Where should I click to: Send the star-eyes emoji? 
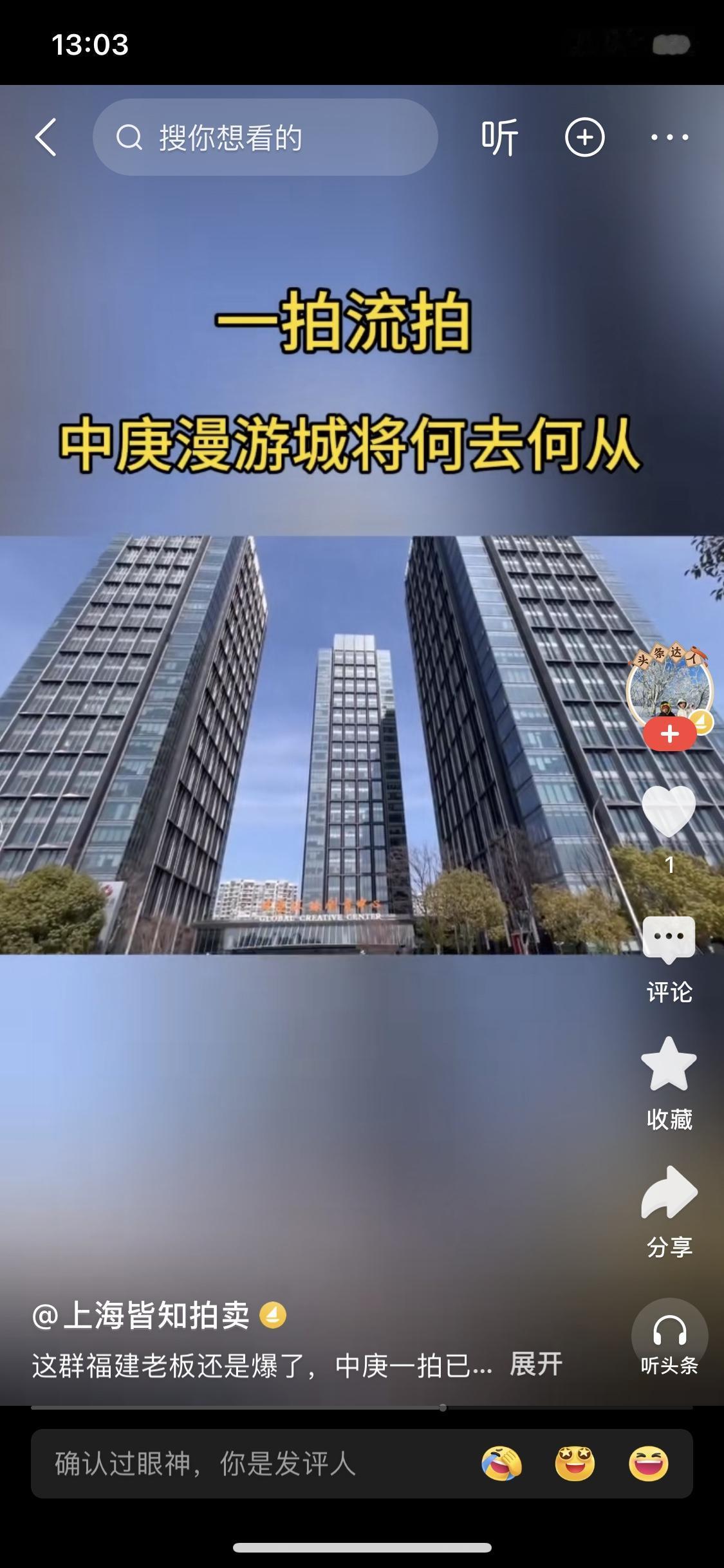[x=575, y=1464]
